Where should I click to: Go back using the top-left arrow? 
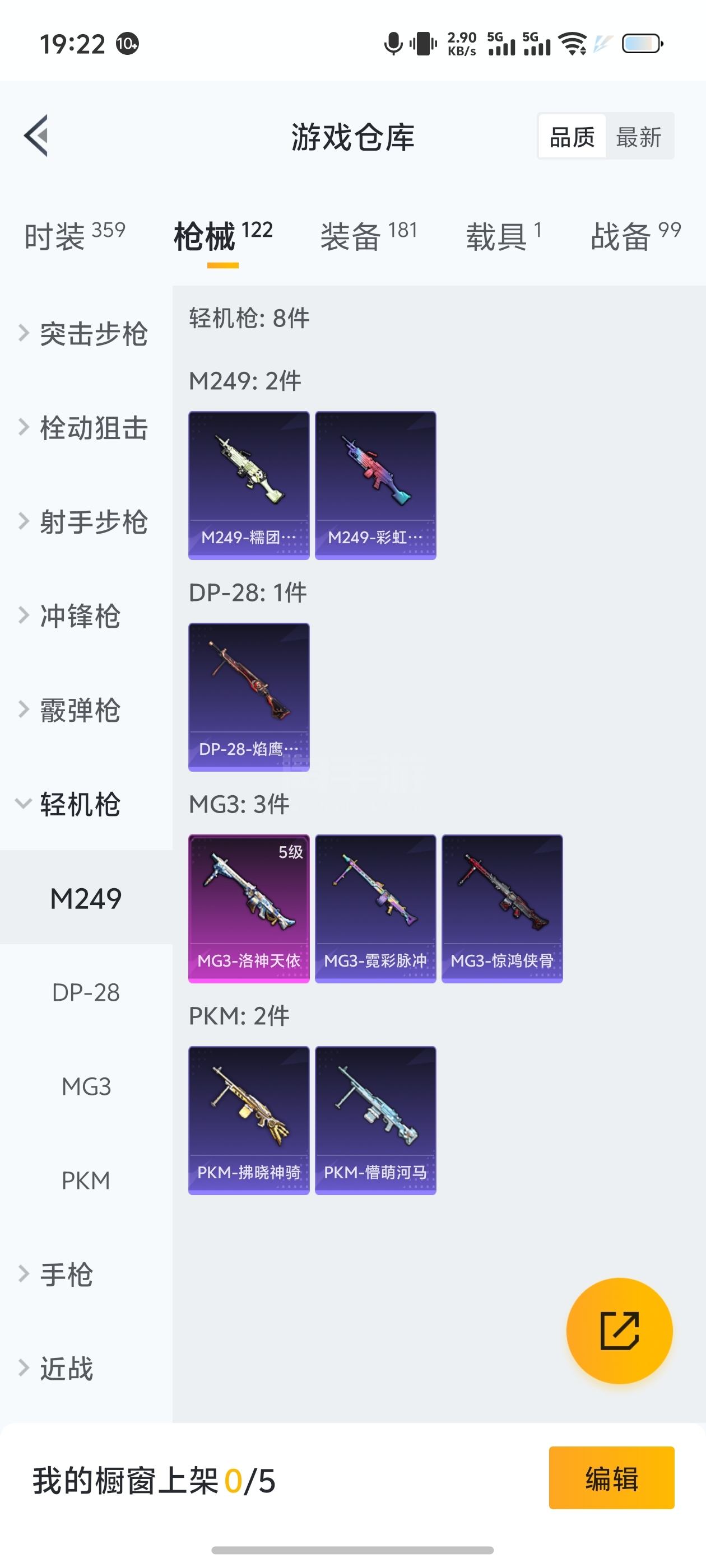(36, 135)
